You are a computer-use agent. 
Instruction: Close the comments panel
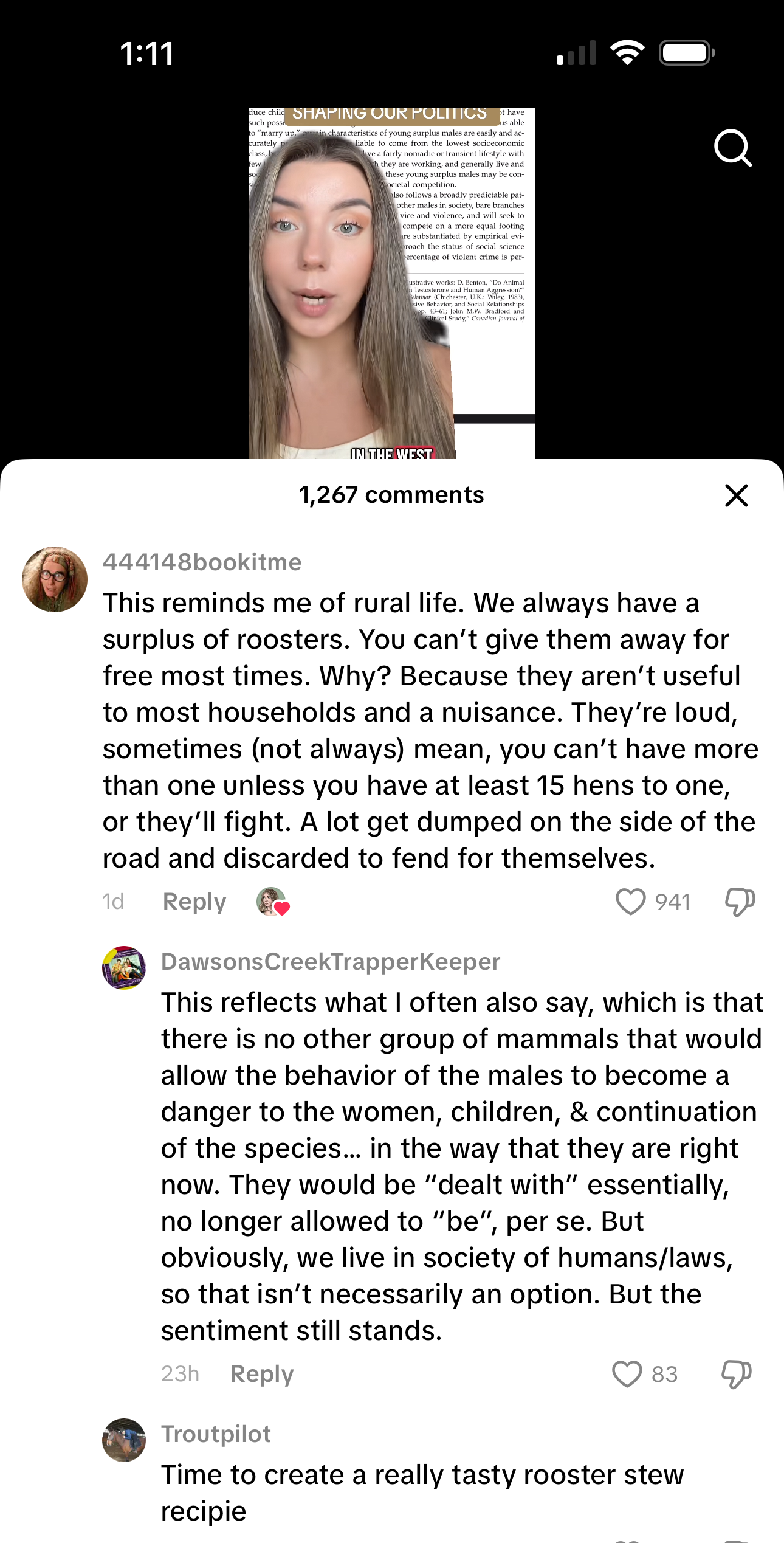click(736, 495)
